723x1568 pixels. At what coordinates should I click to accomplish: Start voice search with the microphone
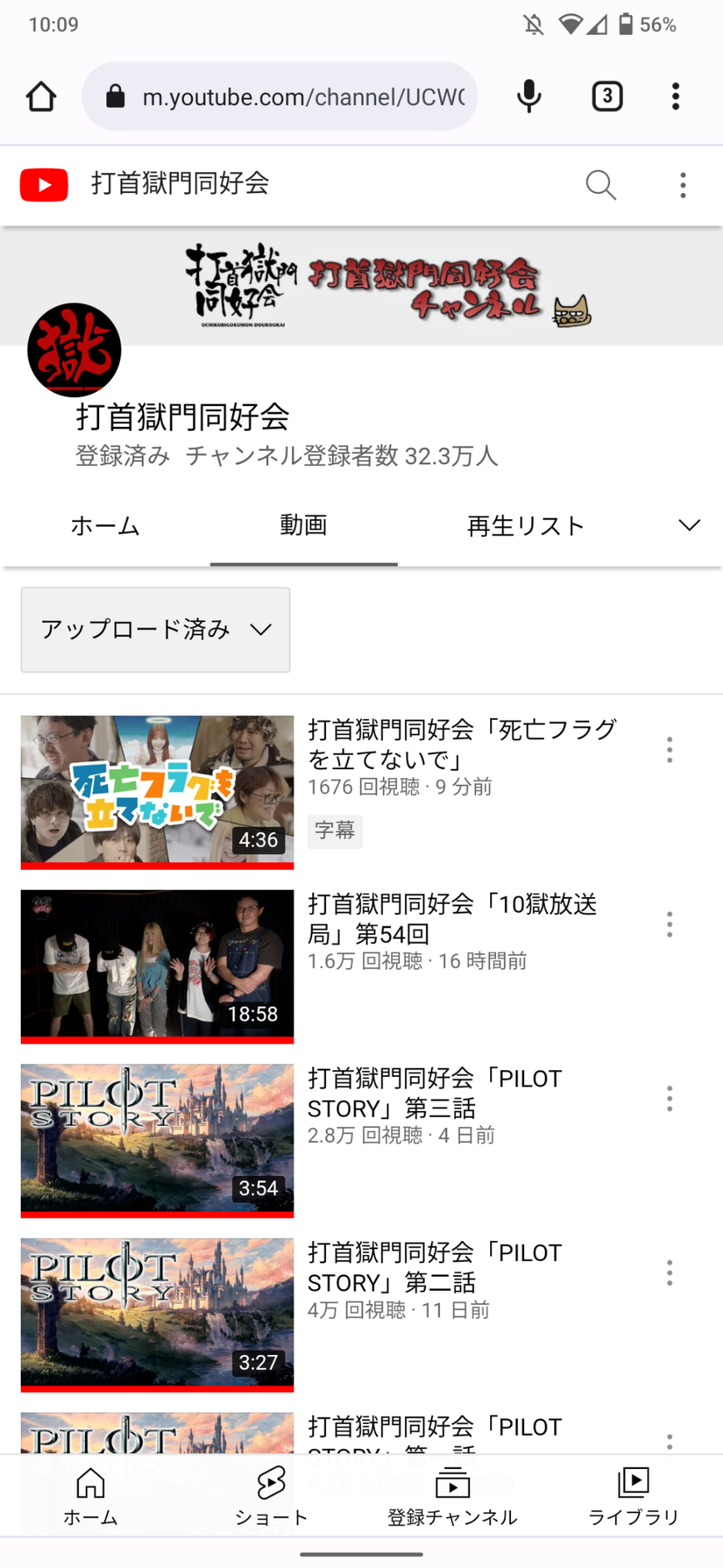click(x=528, y=97)
